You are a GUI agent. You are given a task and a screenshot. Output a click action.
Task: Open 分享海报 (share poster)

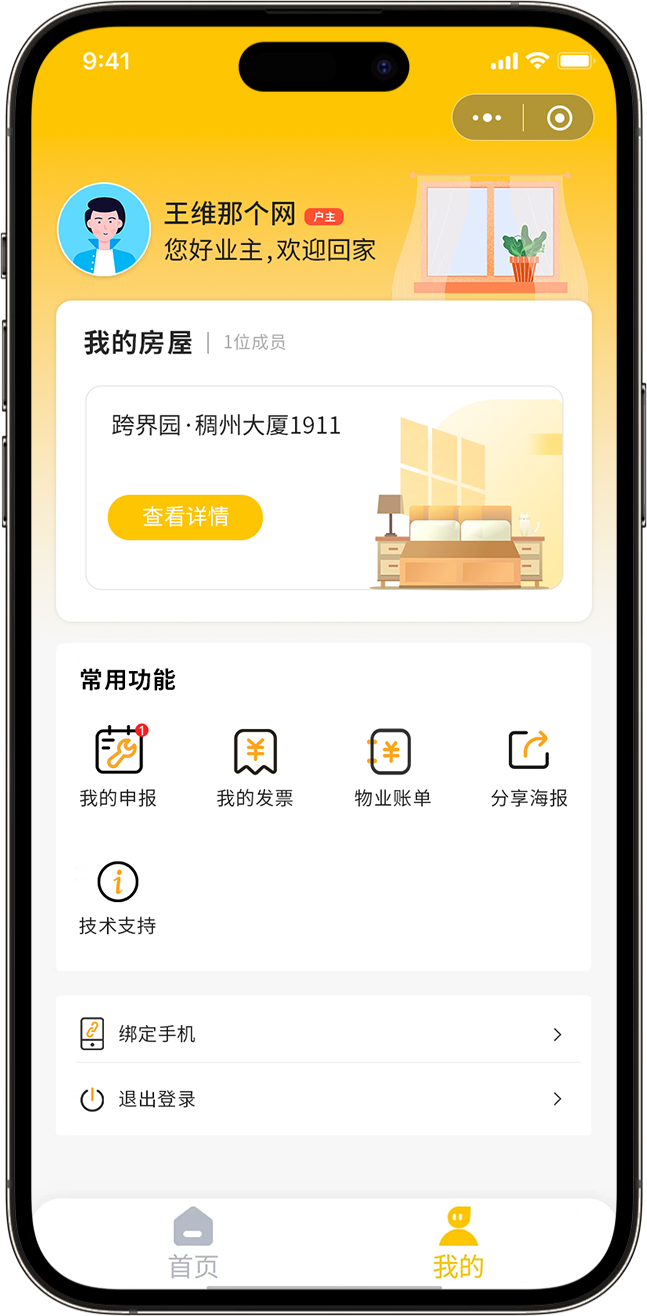[529, 766]
